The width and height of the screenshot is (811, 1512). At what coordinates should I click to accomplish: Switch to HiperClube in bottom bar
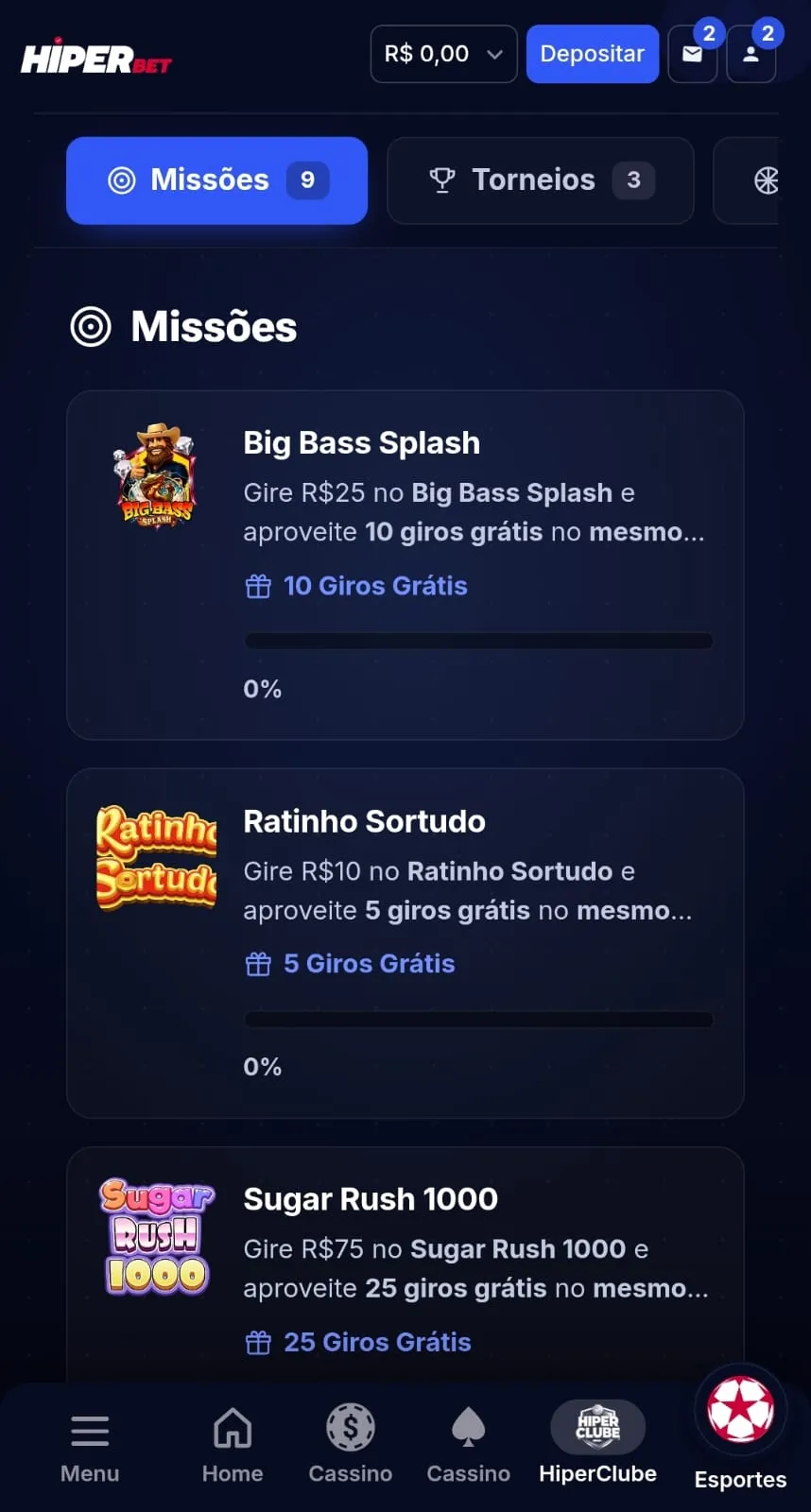coord(597,1444)
